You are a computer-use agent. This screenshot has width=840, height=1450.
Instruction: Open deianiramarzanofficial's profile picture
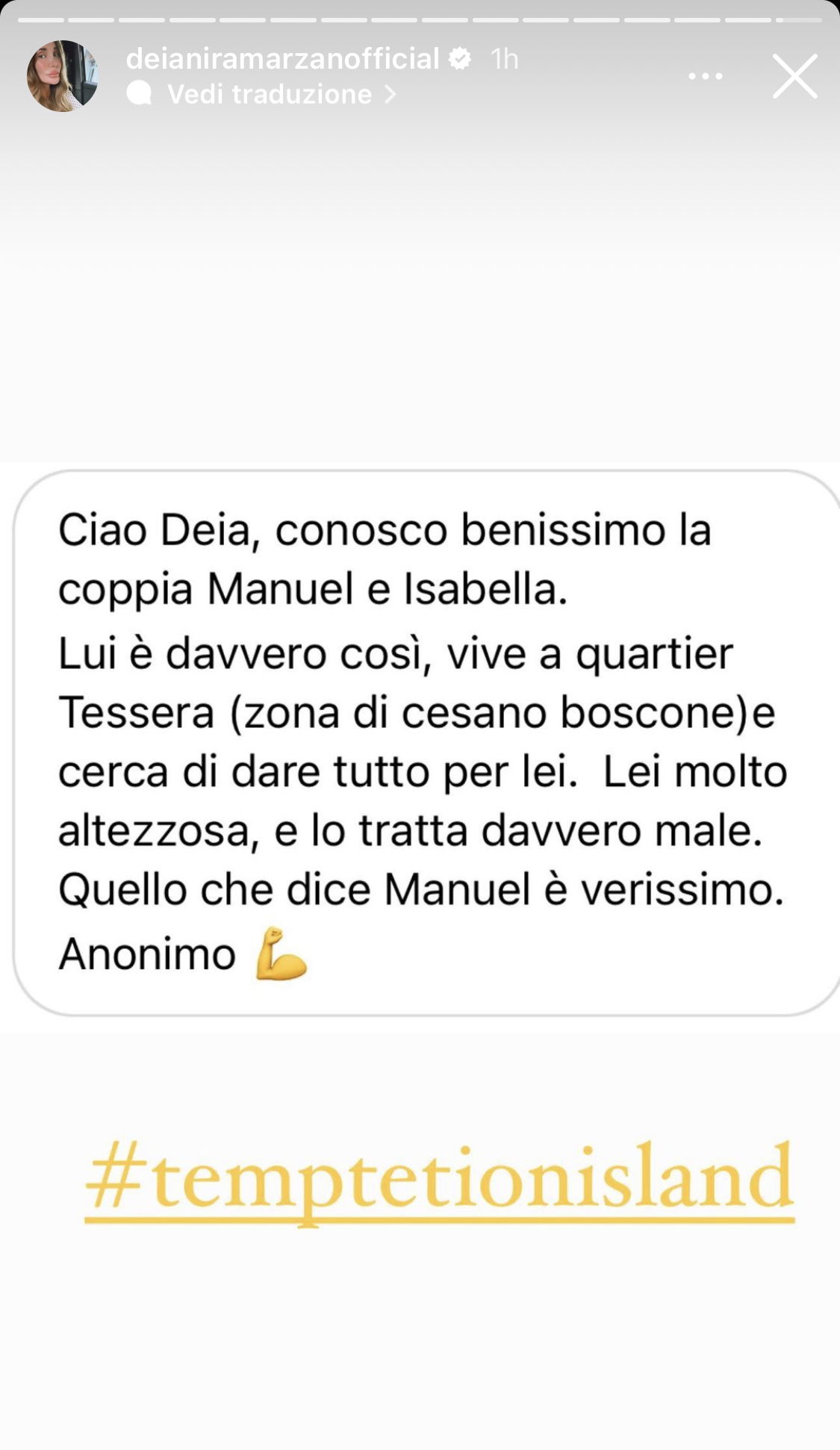point(63,76)
